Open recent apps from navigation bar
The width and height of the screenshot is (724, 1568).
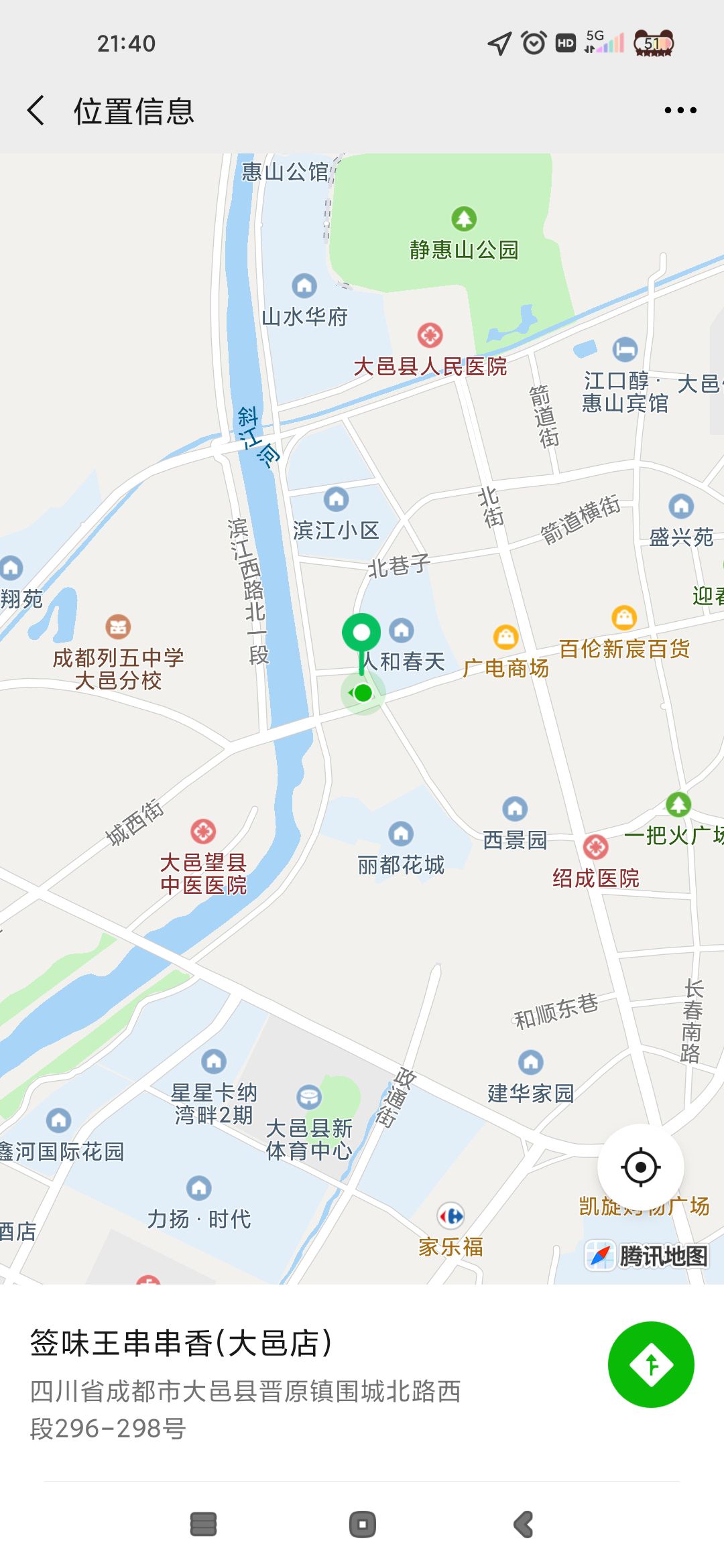[203, 1524]
